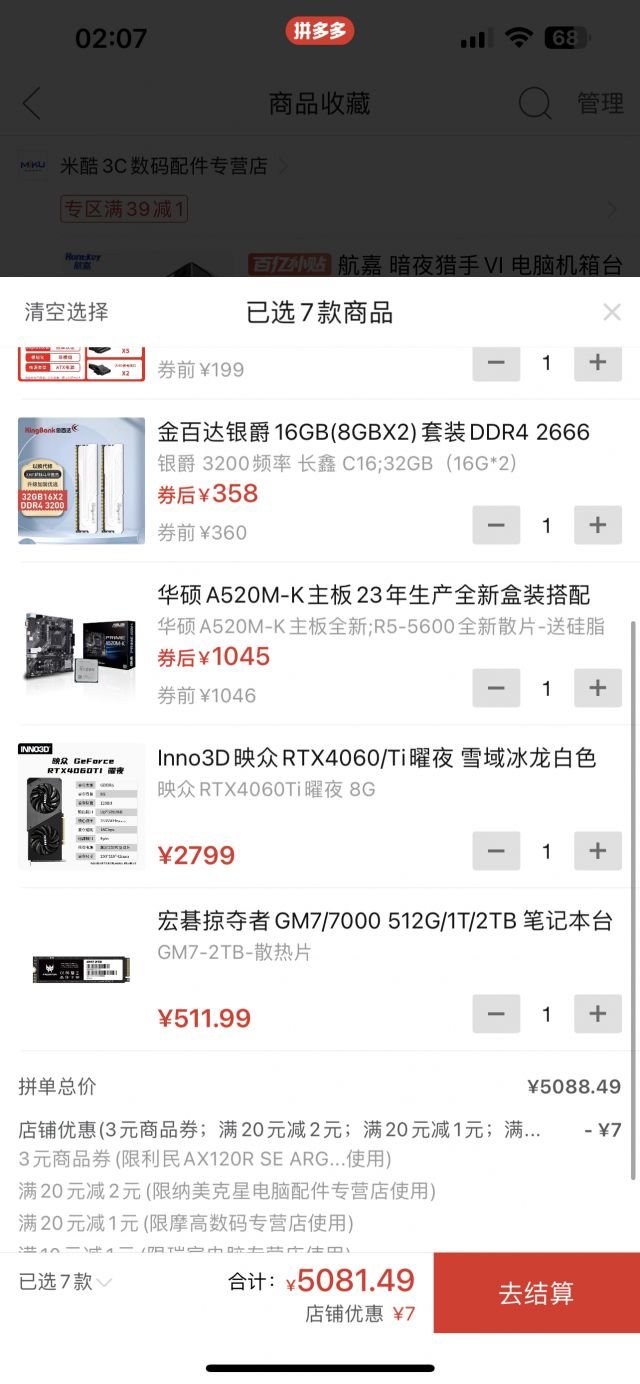This screenshot has width=640, height=1384.
Task: Decrease quantity of 金百达银爵 memory
Action: tap(496, 525)
